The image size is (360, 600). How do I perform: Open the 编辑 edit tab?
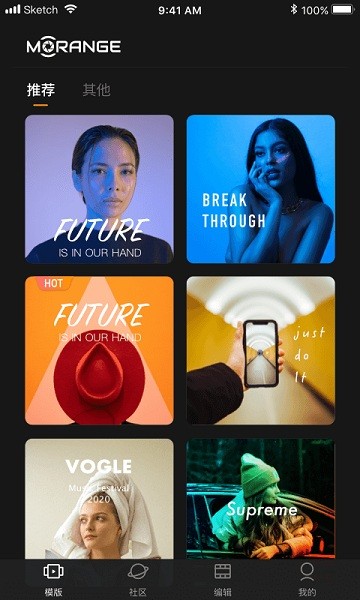pos(222,580)
